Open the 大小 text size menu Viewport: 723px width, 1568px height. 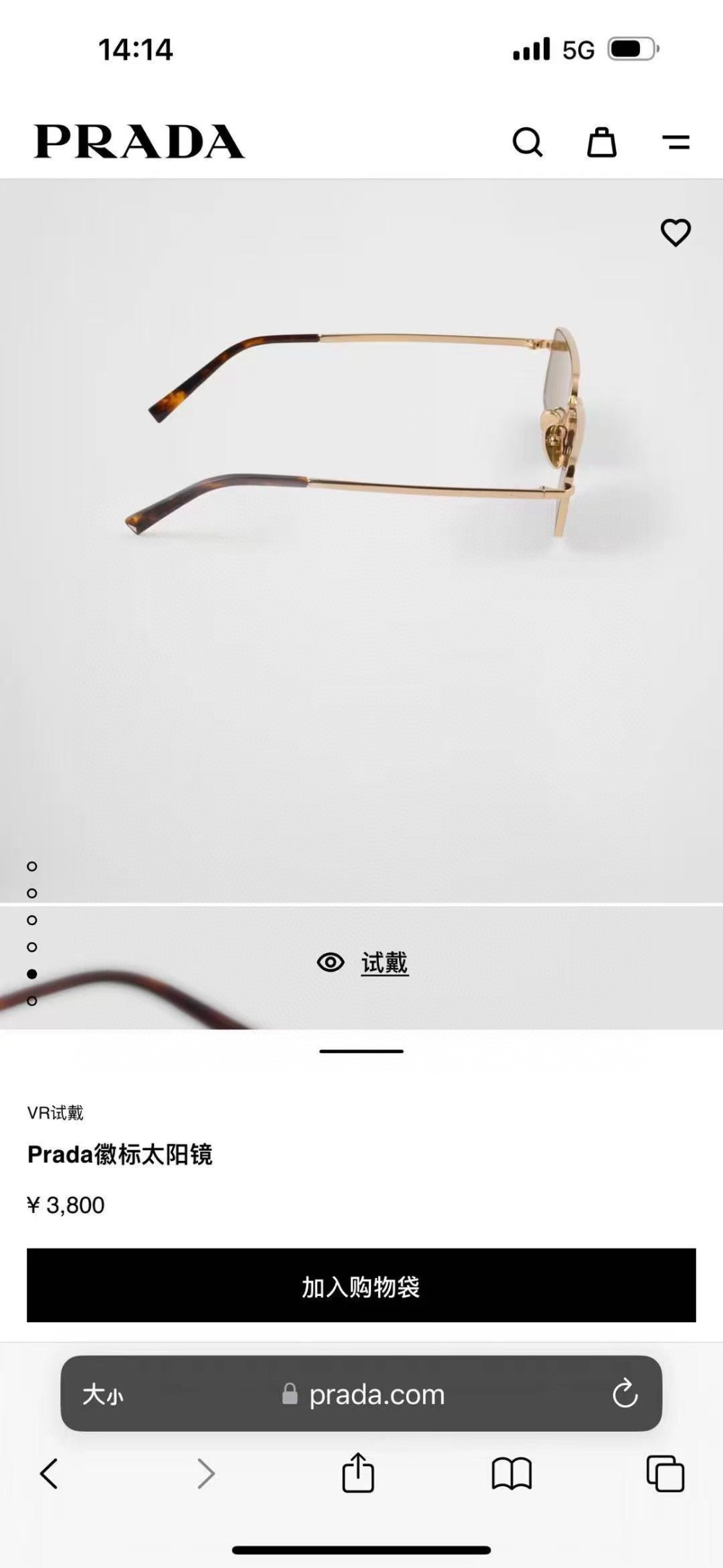tap(103, 1394)
